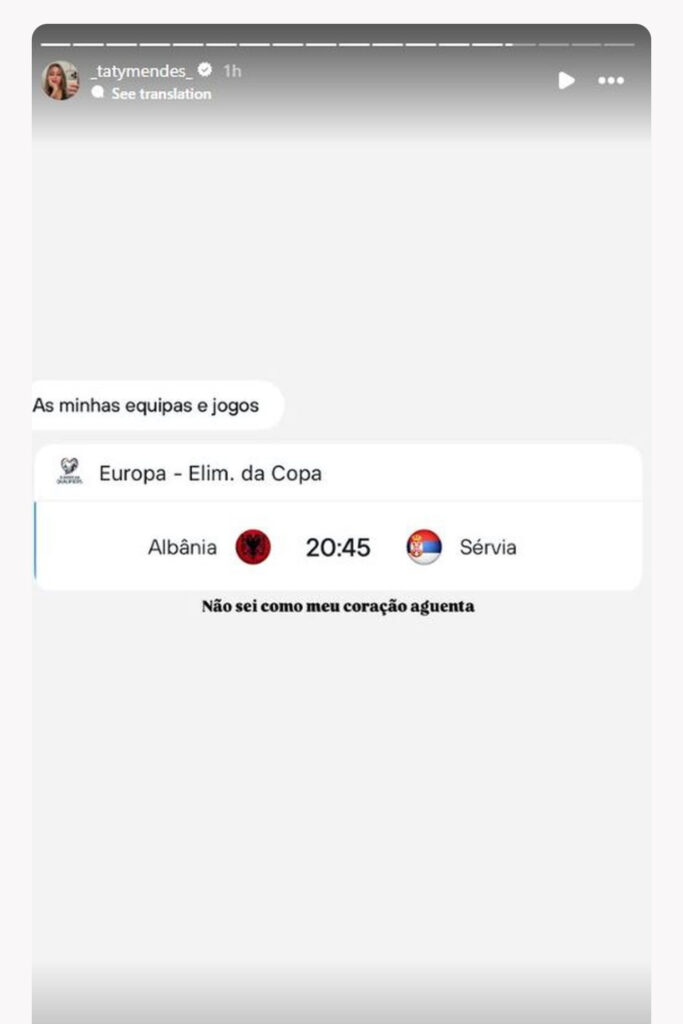Open the story's more options menu
The width and height of the screenshot is (683, 1024).
tap(611, 81)
